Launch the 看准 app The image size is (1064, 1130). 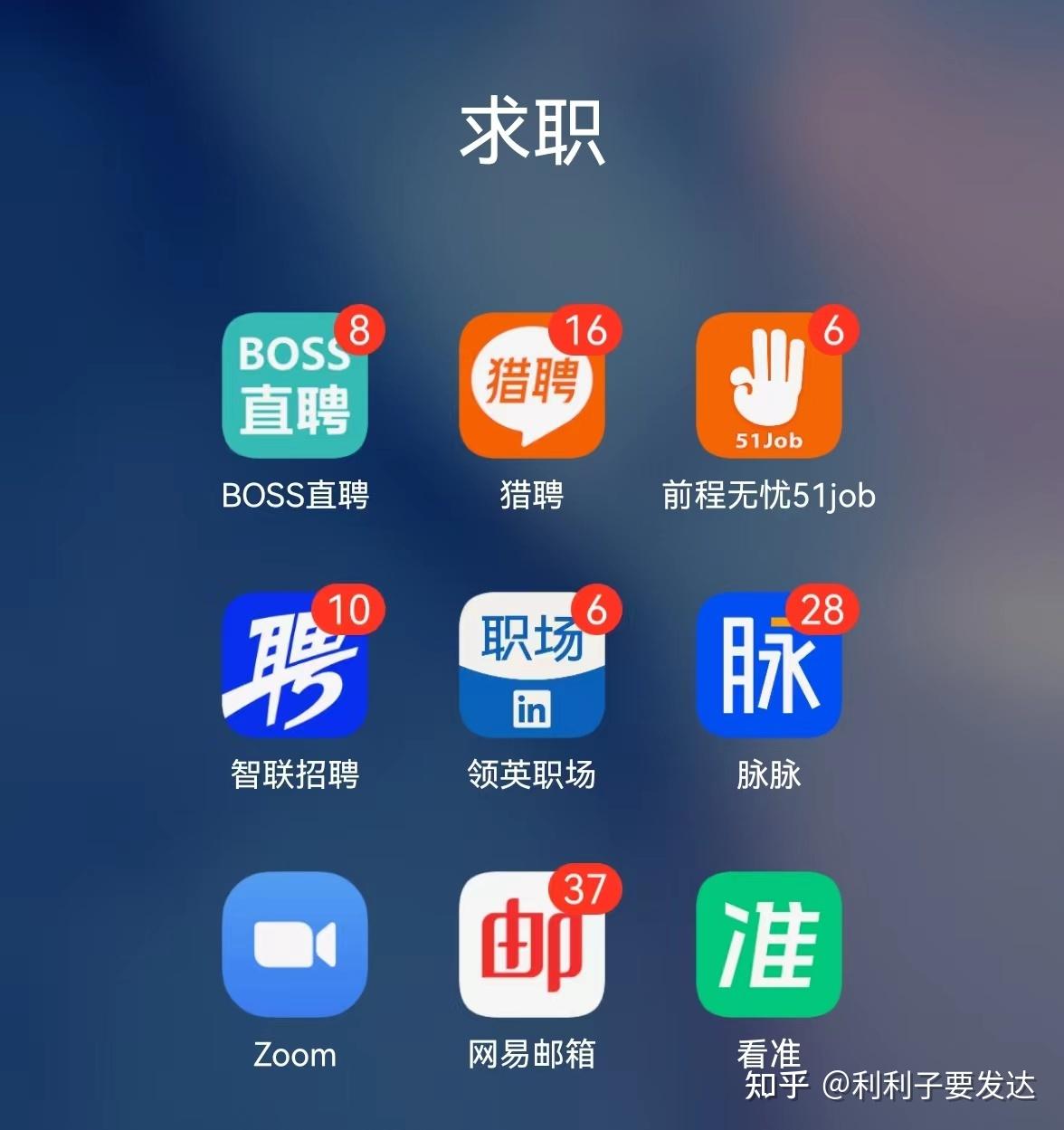[x=768, y=945]
